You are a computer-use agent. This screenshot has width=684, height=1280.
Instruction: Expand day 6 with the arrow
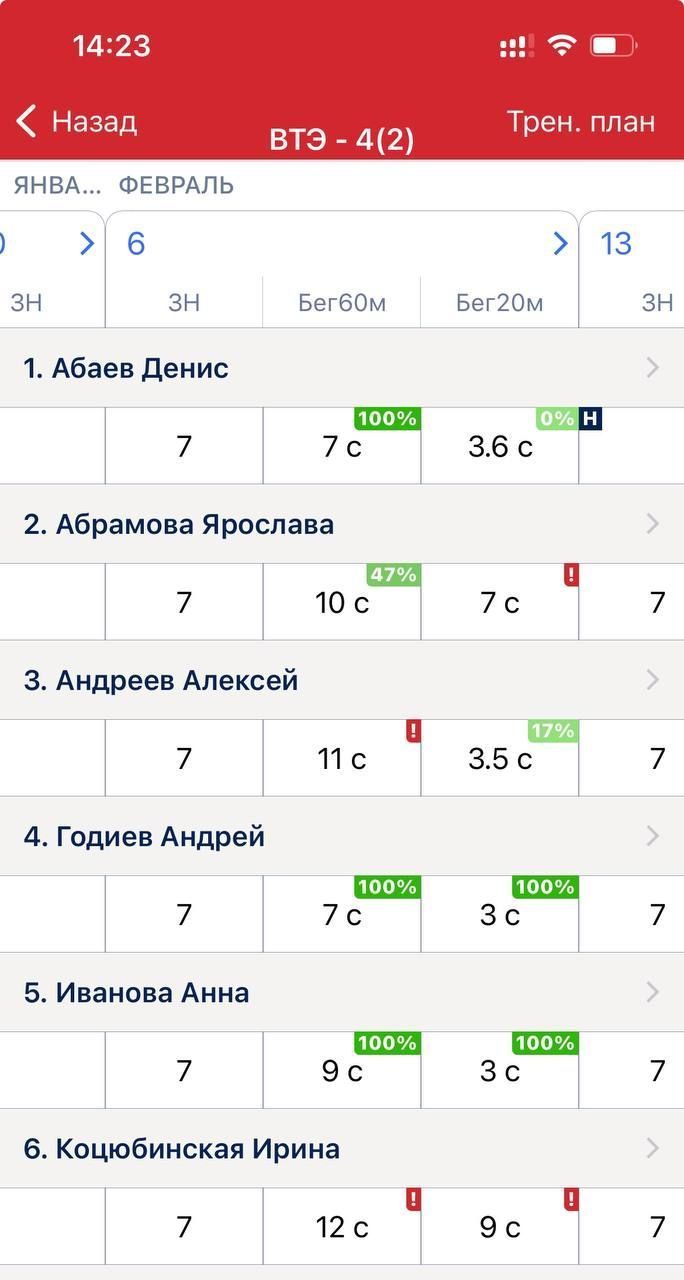point(560,243)
